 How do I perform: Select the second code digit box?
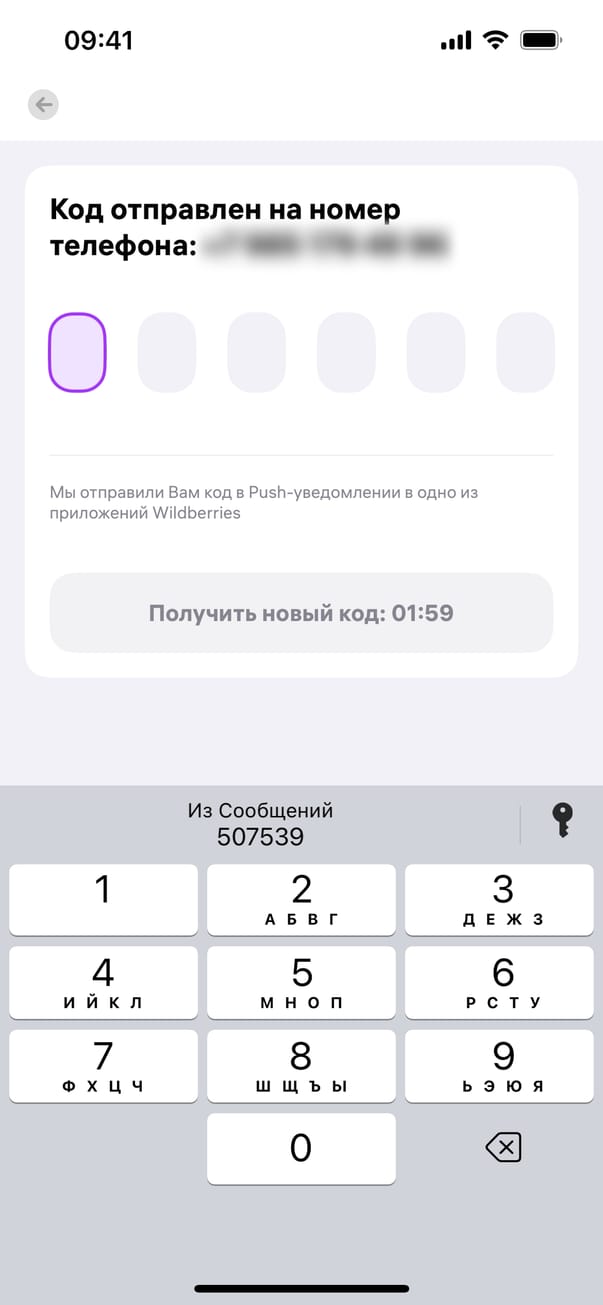tap(166, 352)
